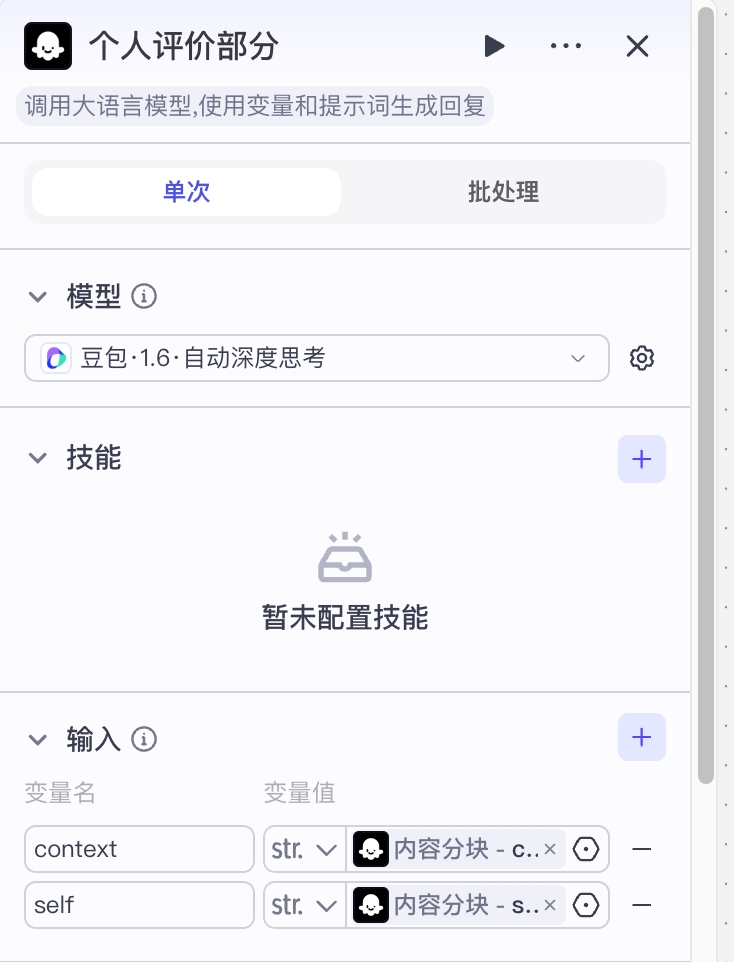
Task: Switch to the 批处理 tab
Action: point(503,192)
